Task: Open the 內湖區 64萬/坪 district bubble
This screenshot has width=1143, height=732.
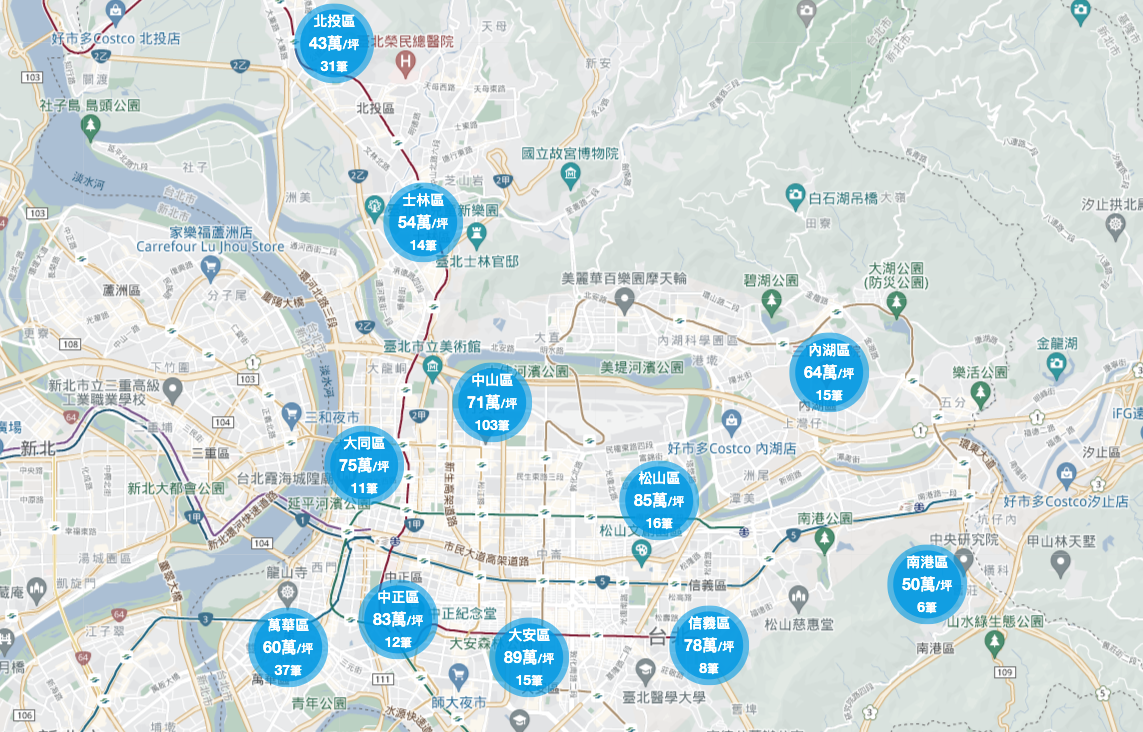Action: pyautogui.click(x=829, y=372)
